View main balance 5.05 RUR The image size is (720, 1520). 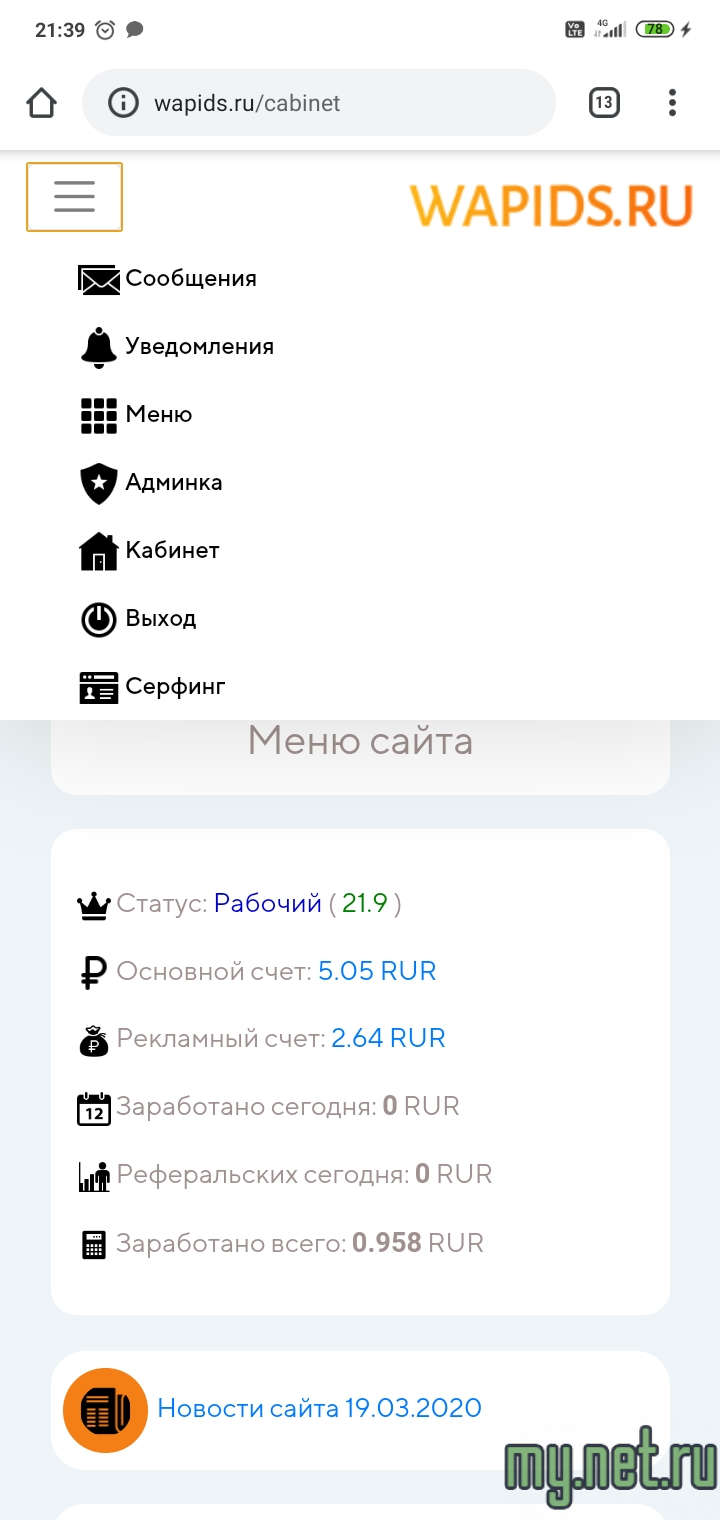click(x=377, y=972)
